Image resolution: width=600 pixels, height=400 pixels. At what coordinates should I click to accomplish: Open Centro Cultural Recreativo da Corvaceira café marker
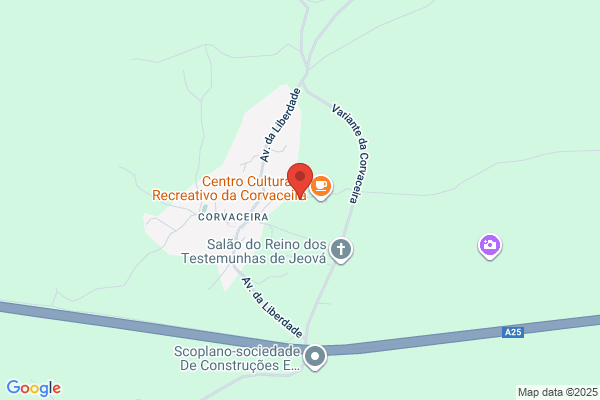point(321,188)
